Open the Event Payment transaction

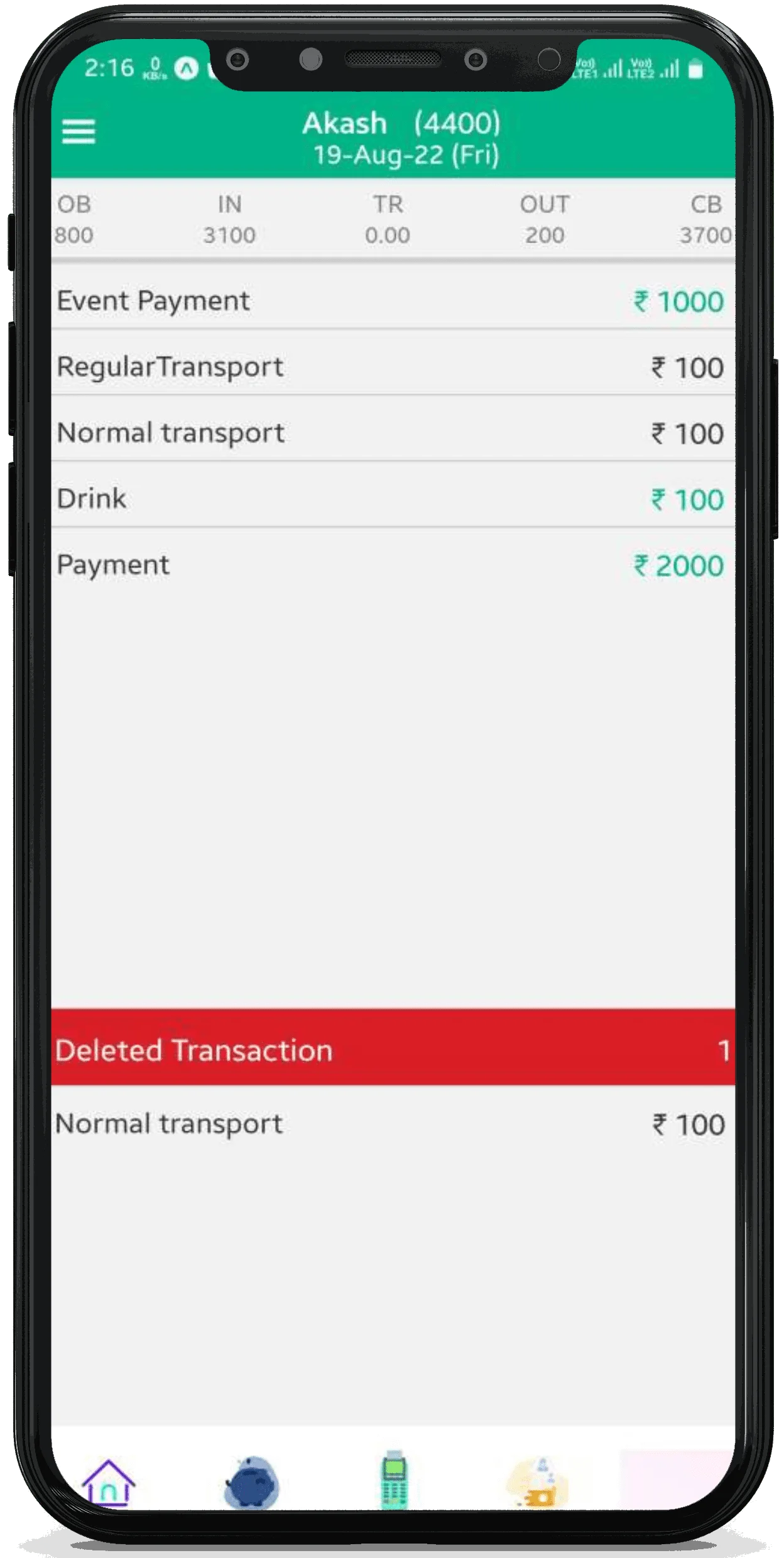[x=392, y=301]
